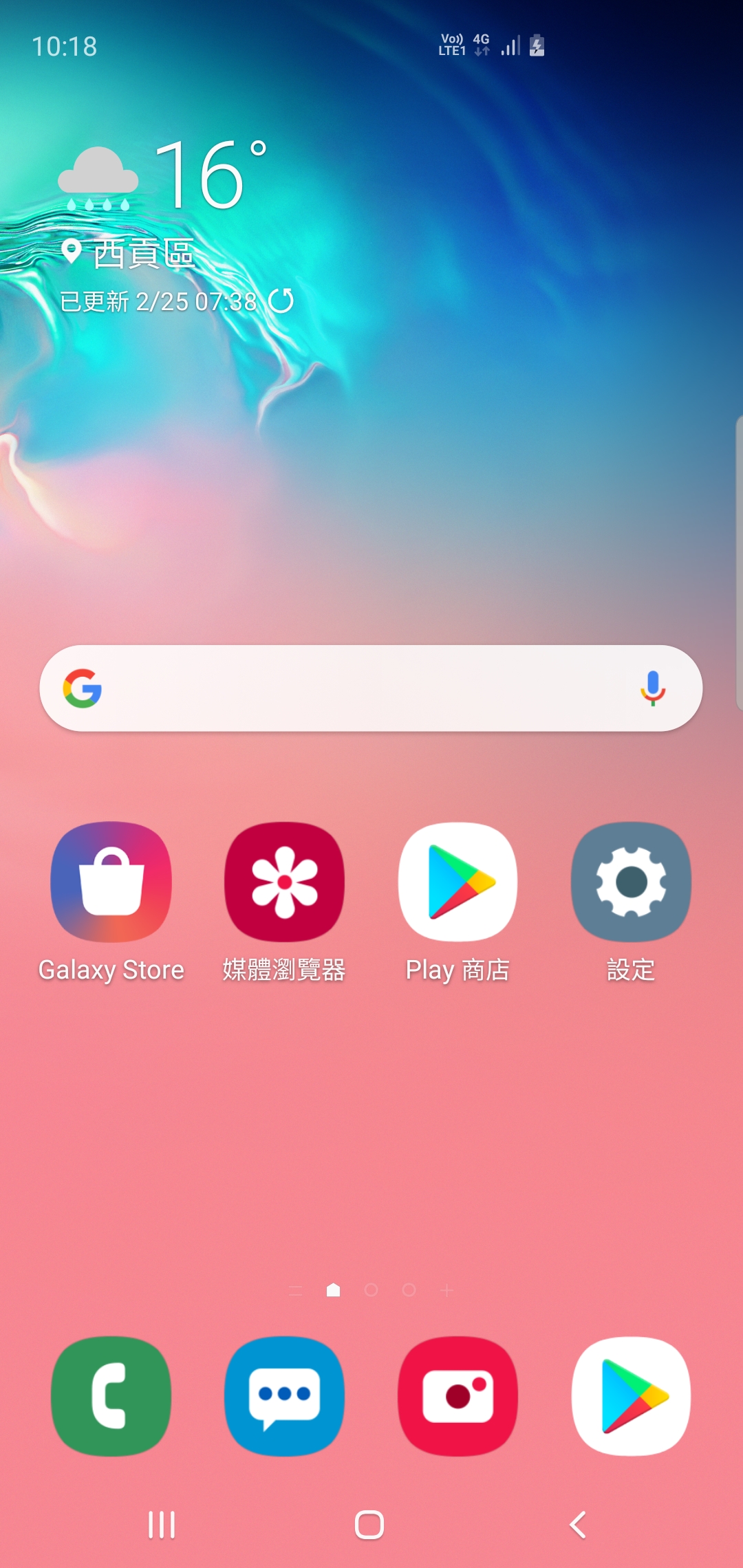
Task: Open Play Store from the dock
Action: pos(631,1396)
